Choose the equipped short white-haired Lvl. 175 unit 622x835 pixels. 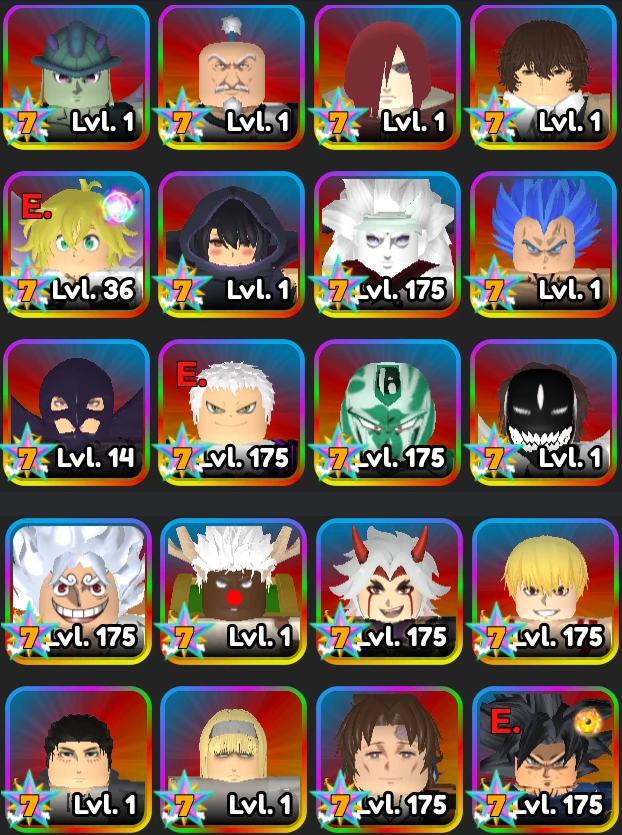tap(232, 410)
